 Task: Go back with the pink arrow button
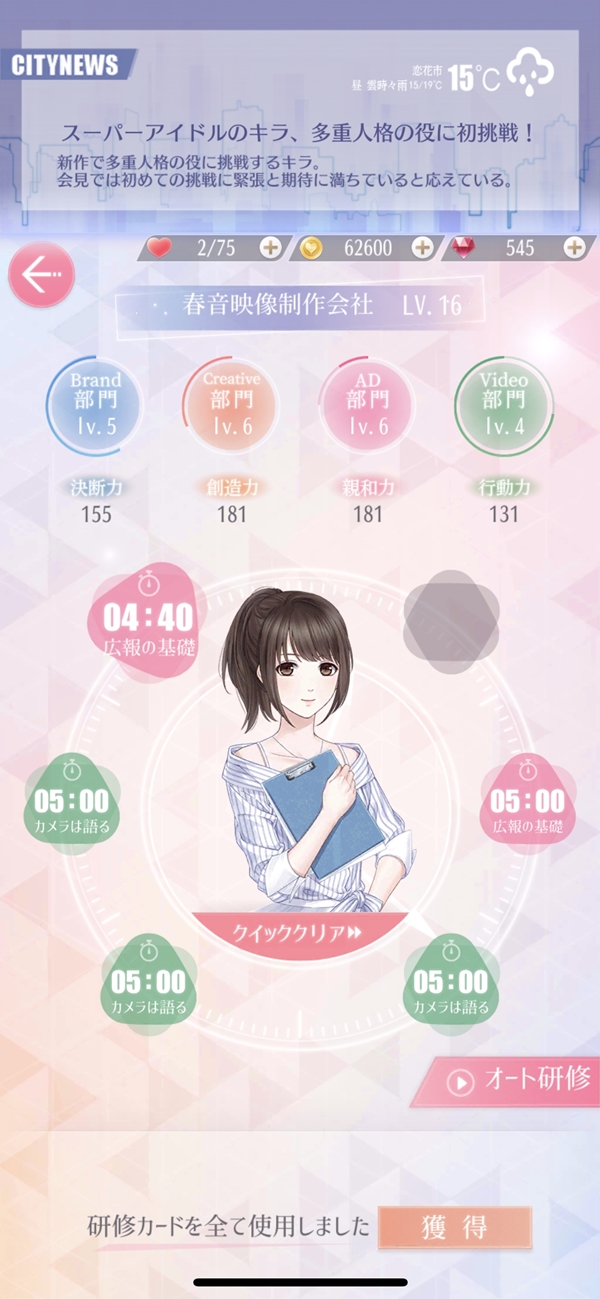point(41,275)
